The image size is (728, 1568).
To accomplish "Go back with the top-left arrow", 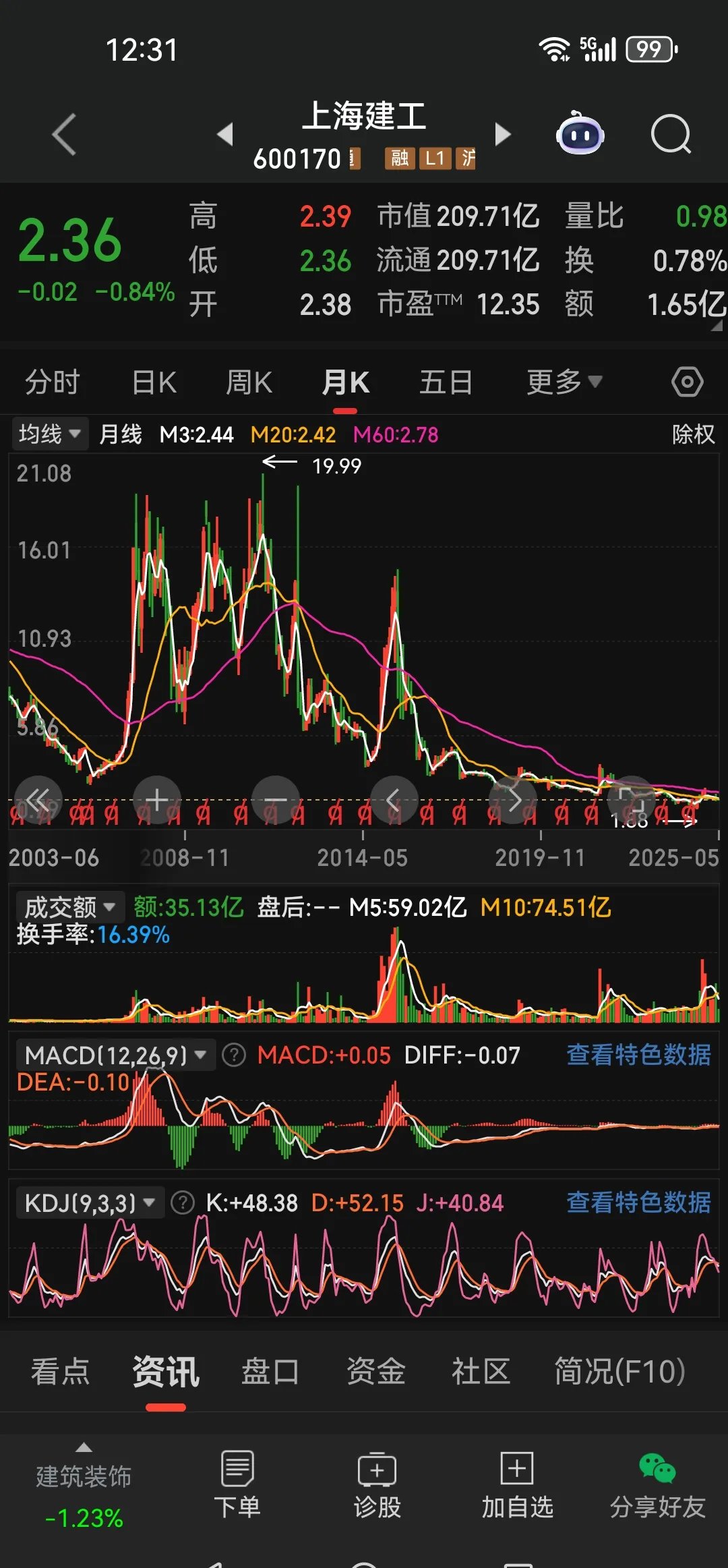I will (x=63, y=134).
